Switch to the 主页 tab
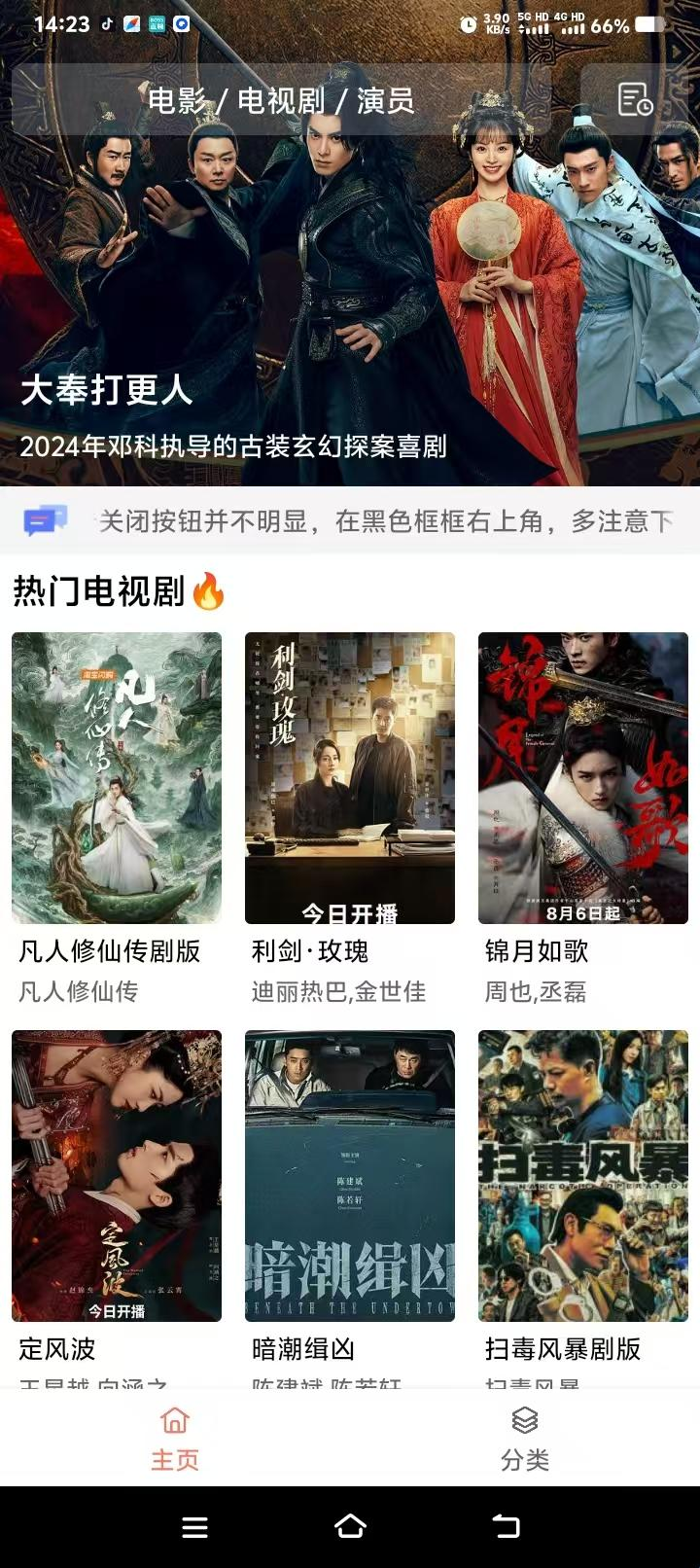 [x=174, y=1457]
